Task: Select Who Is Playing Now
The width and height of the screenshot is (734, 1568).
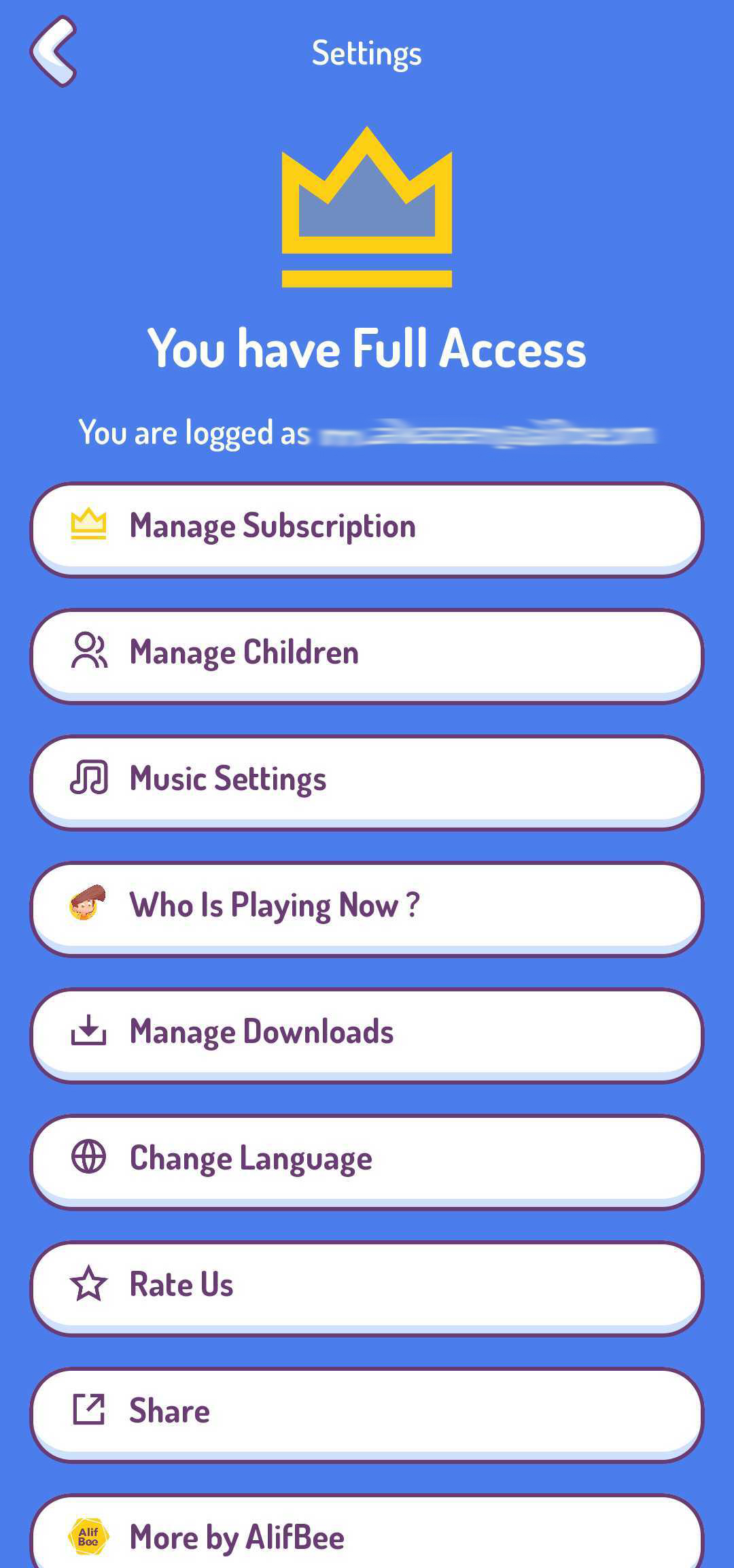Action: click(x=367, y=906)
